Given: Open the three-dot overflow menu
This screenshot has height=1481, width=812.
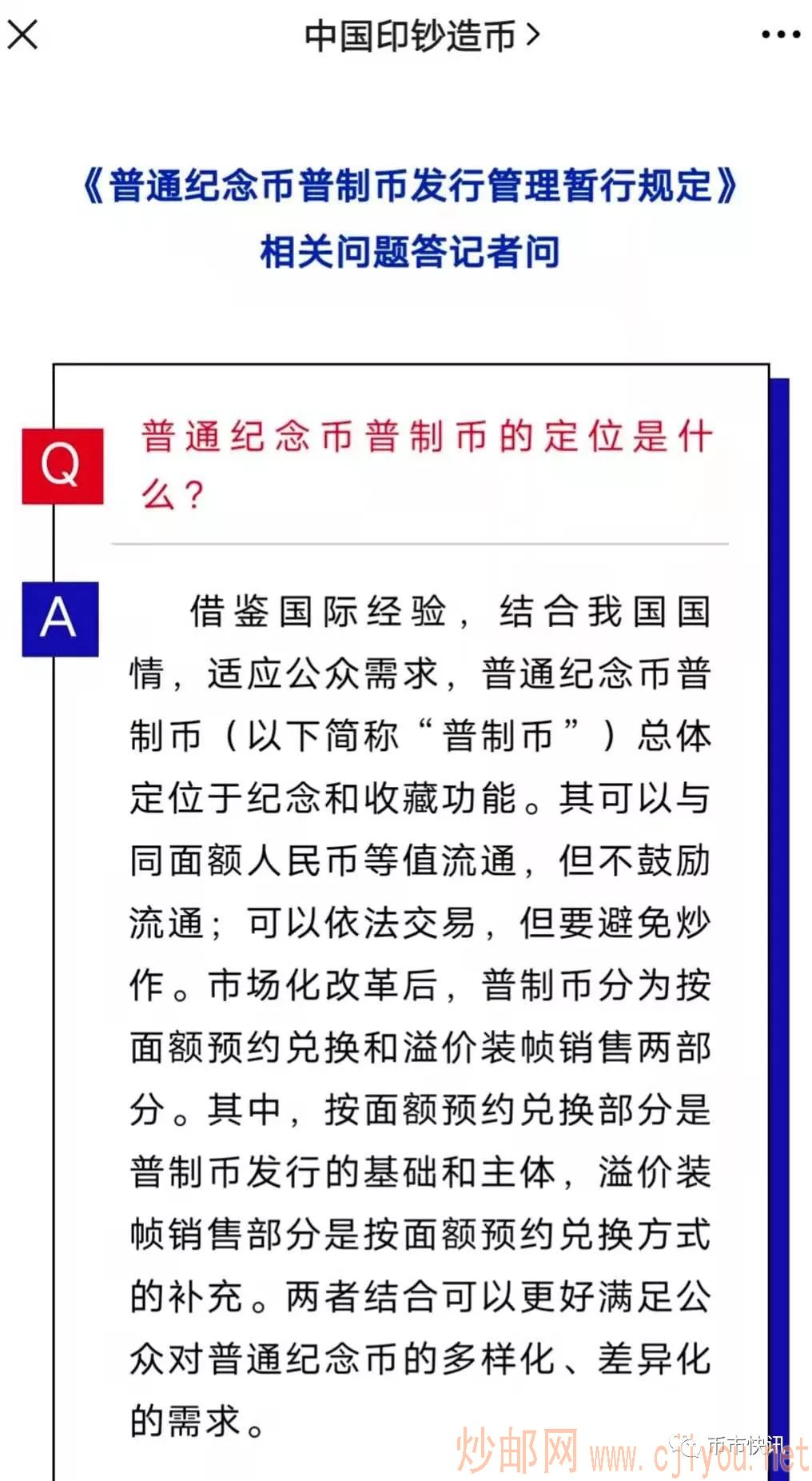Looking at the screenshot, I should (x=780, y=34).
